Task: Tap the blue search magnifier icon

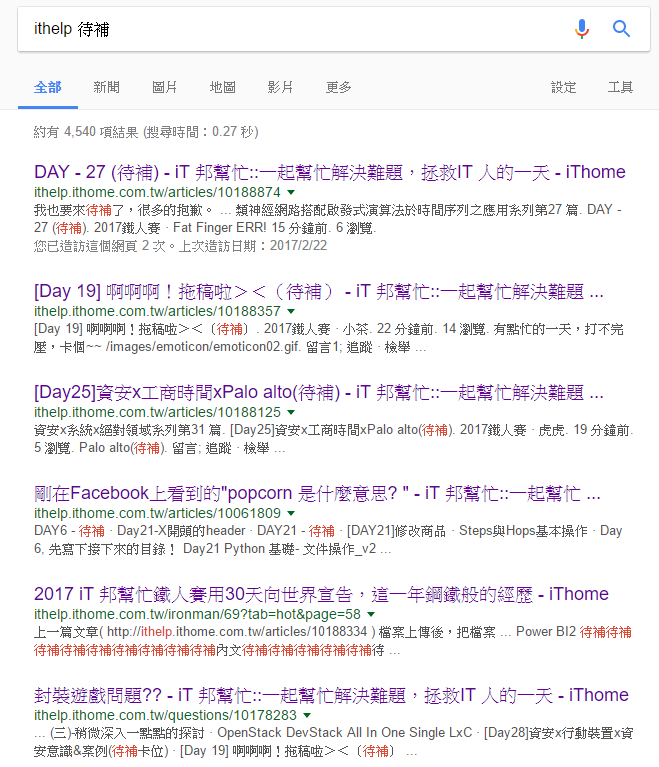Action: pos(622,29)
